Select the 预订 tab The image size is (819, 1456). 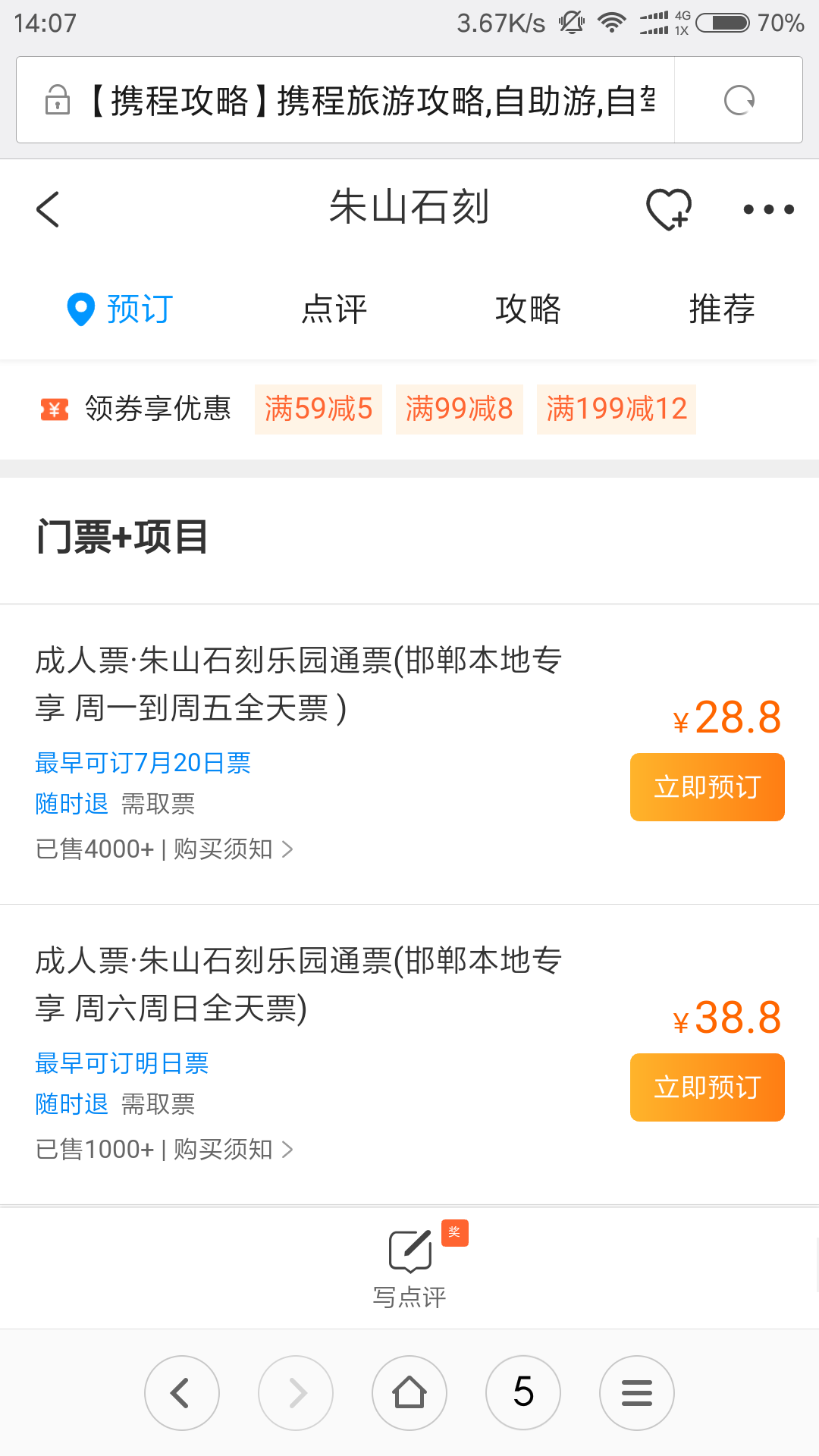(x=121, y=309)
